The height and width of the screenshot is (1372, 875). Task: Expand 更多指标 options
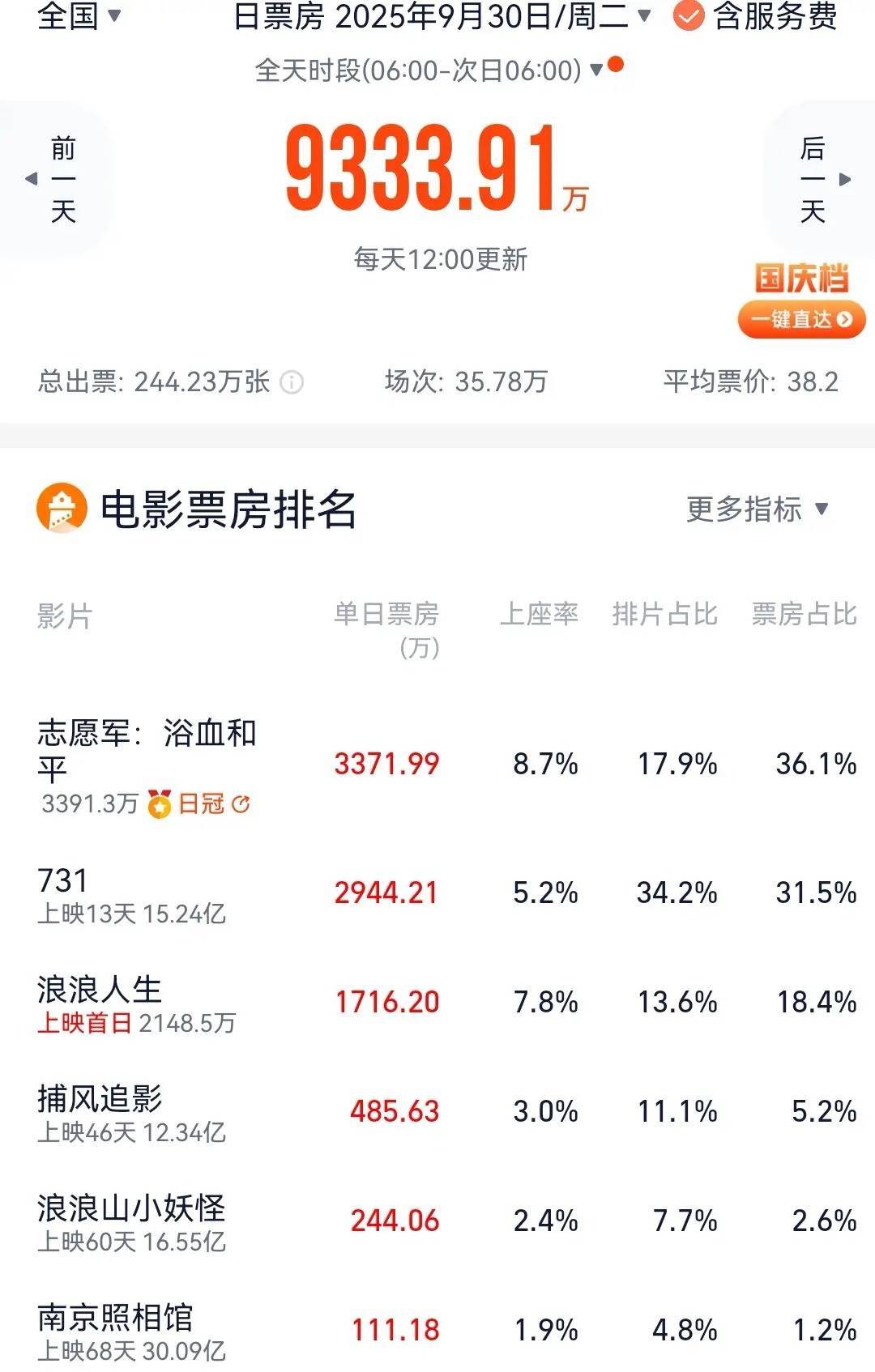[757, 509]
